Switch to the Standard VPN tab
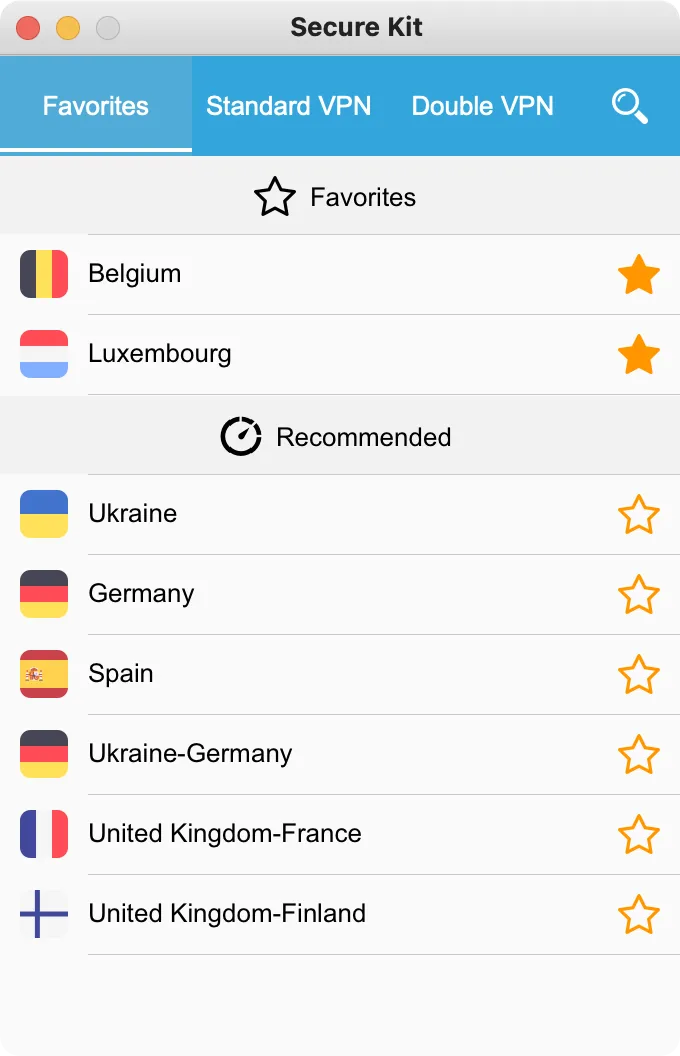Screen dimensions: 680x1056 point(288,106)
